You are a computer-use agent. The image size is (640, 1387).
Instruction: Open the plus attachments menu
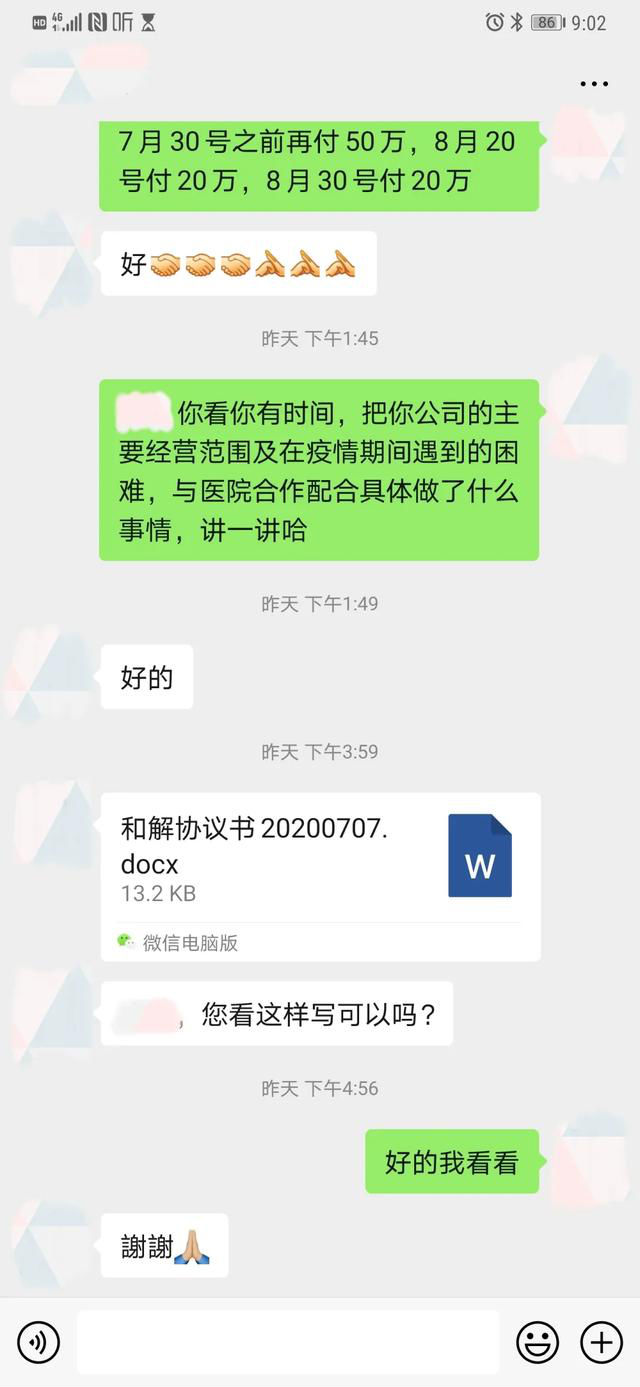602,1342
